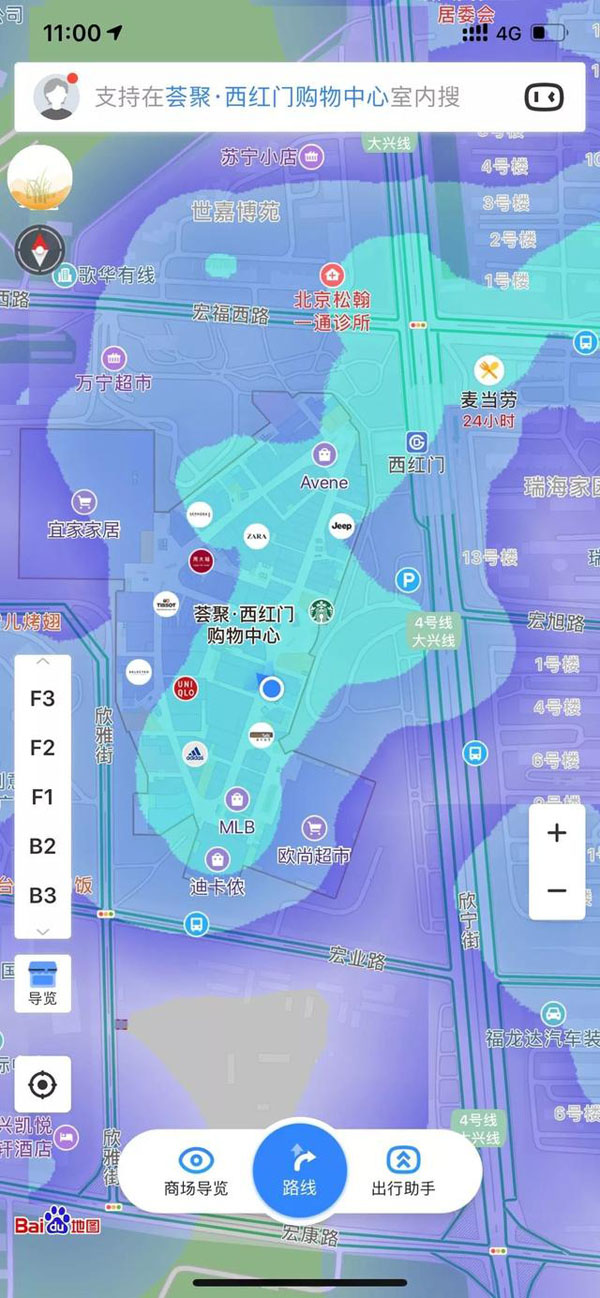Recenter map on my location
Image resolution: width=600 pixels, height=1298 pixels.
[42, 1084]
